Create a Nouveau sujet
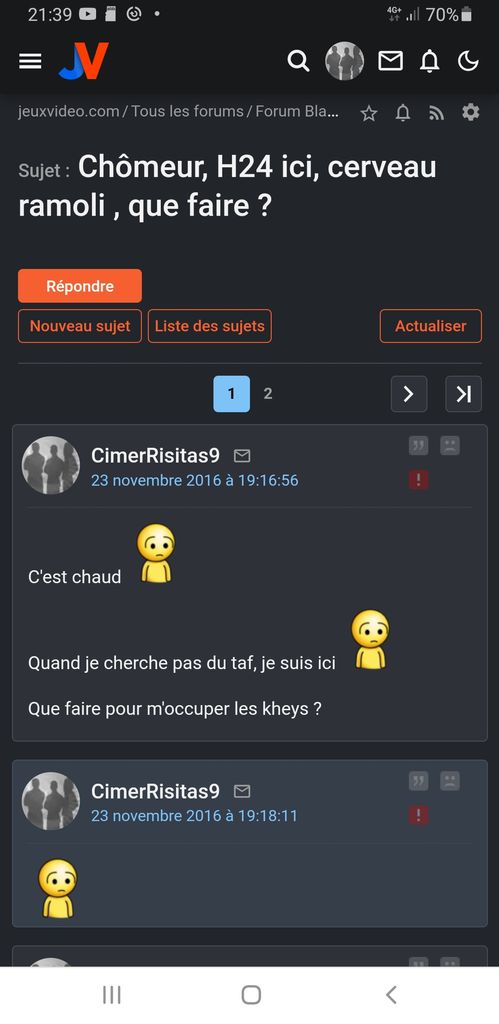 click(x=80, y=326)
